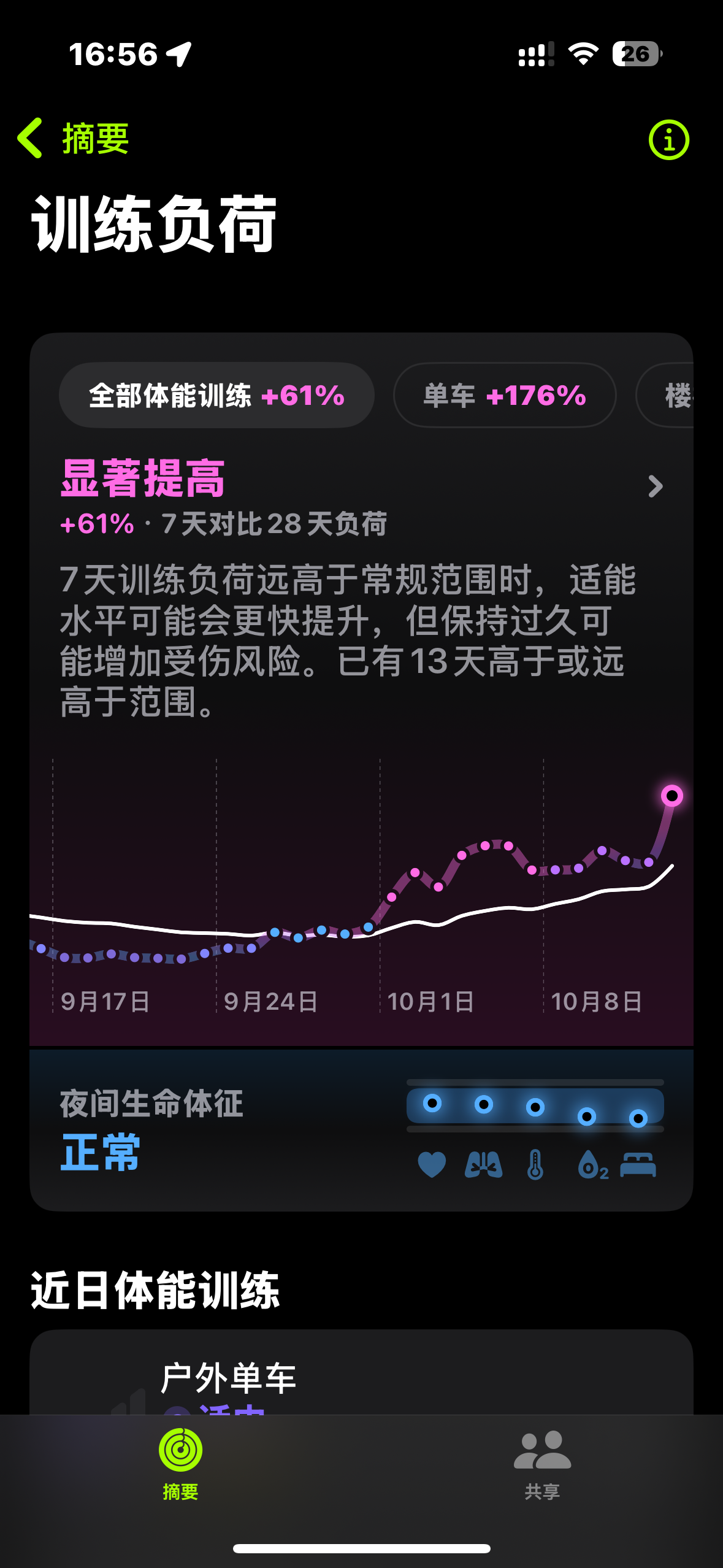Select the 单车 +176% chip
Viewport: 723px width, 1568px height.
(504, 395)
